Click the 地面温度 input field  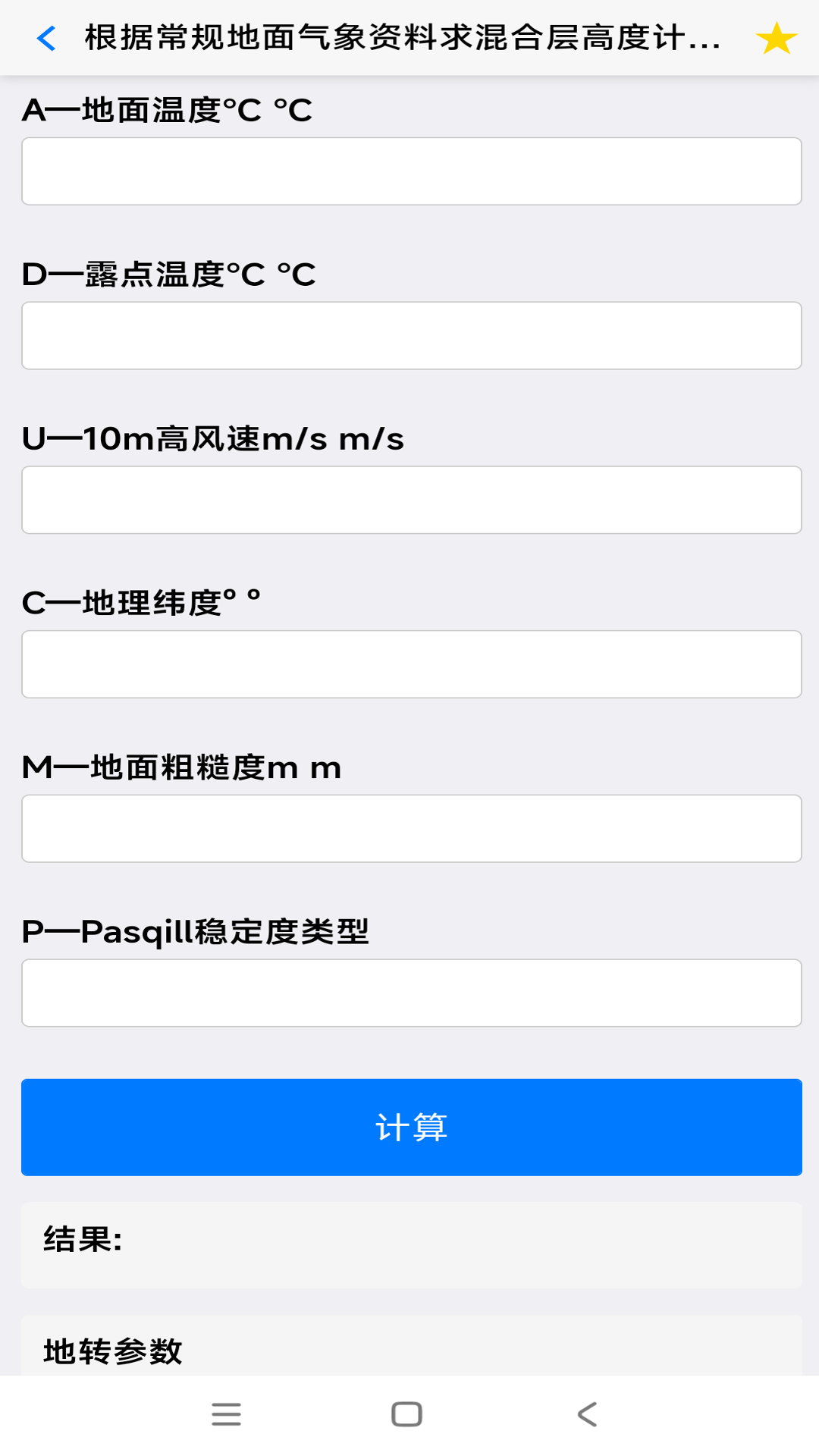(x=409, y=171)
